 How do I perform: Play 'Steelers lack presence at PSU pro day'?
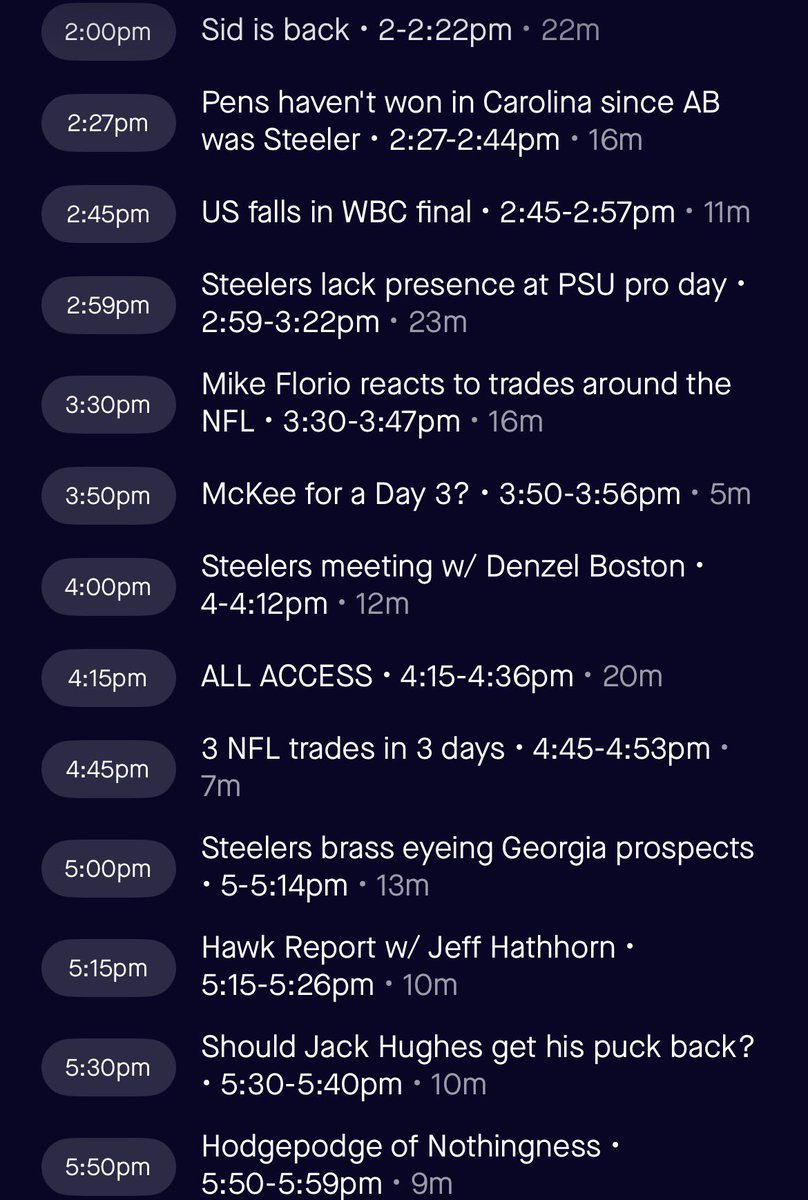(465, 303)
